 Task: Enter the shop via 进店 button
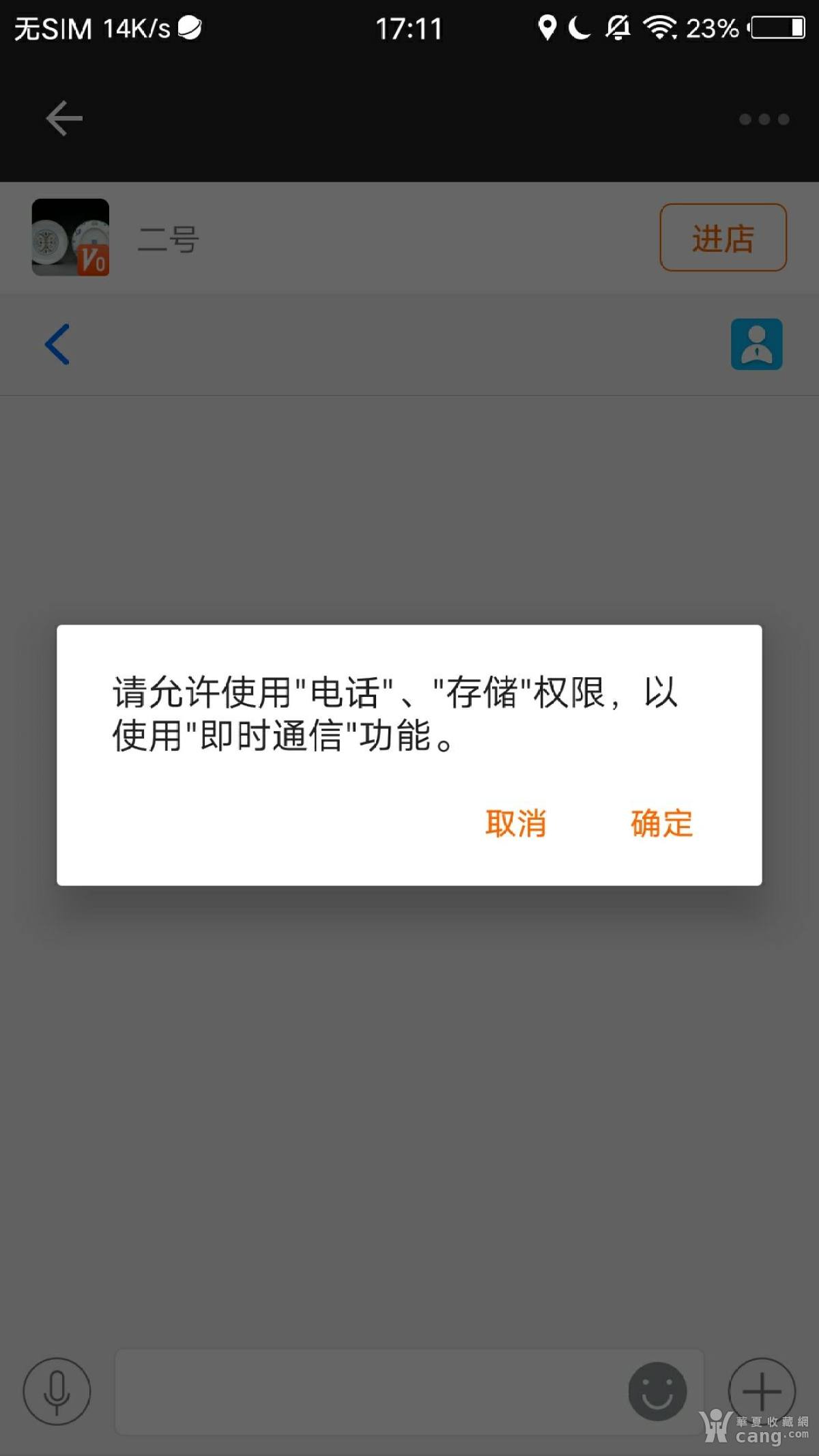(723, 238)
